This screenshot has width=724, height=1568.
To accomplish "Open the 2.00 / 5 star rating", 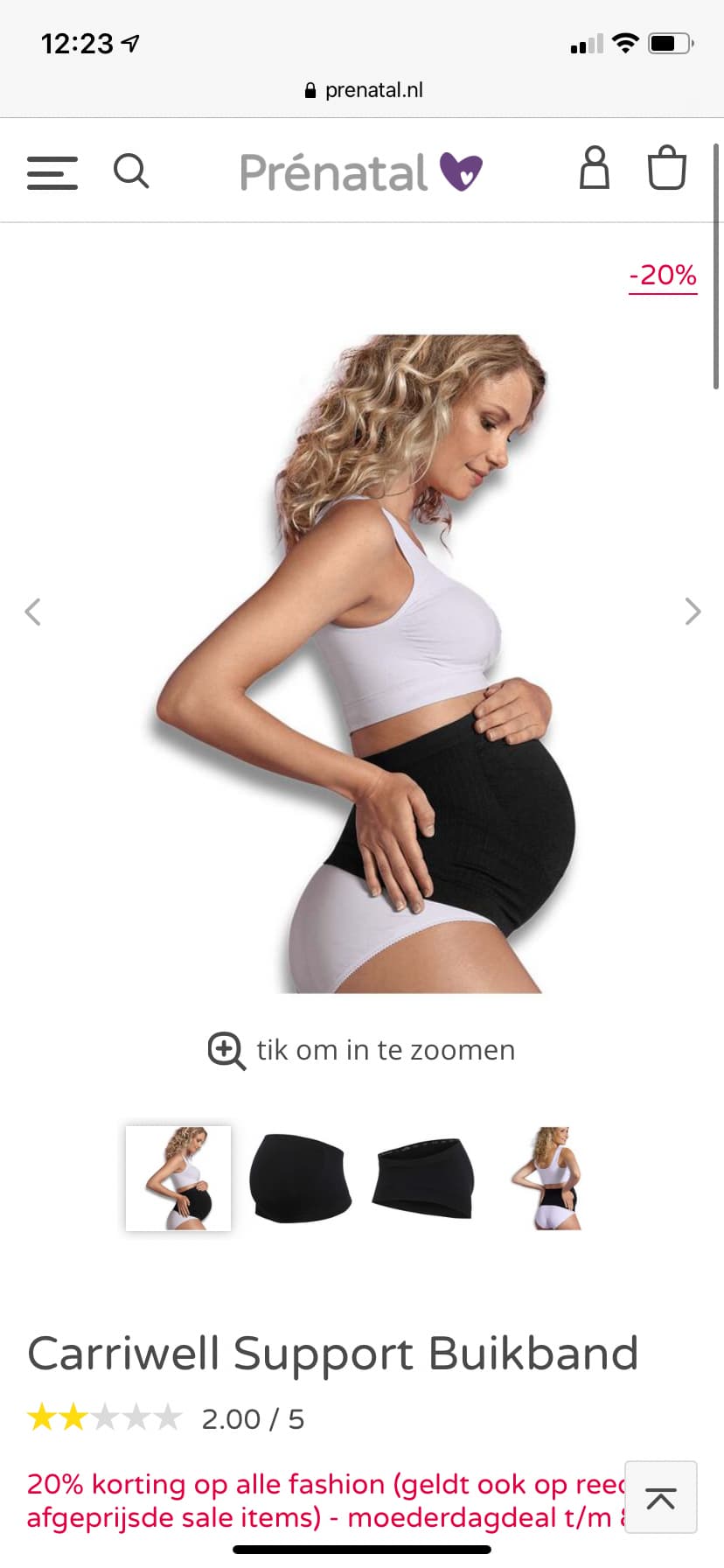I will pos(166,1418).
